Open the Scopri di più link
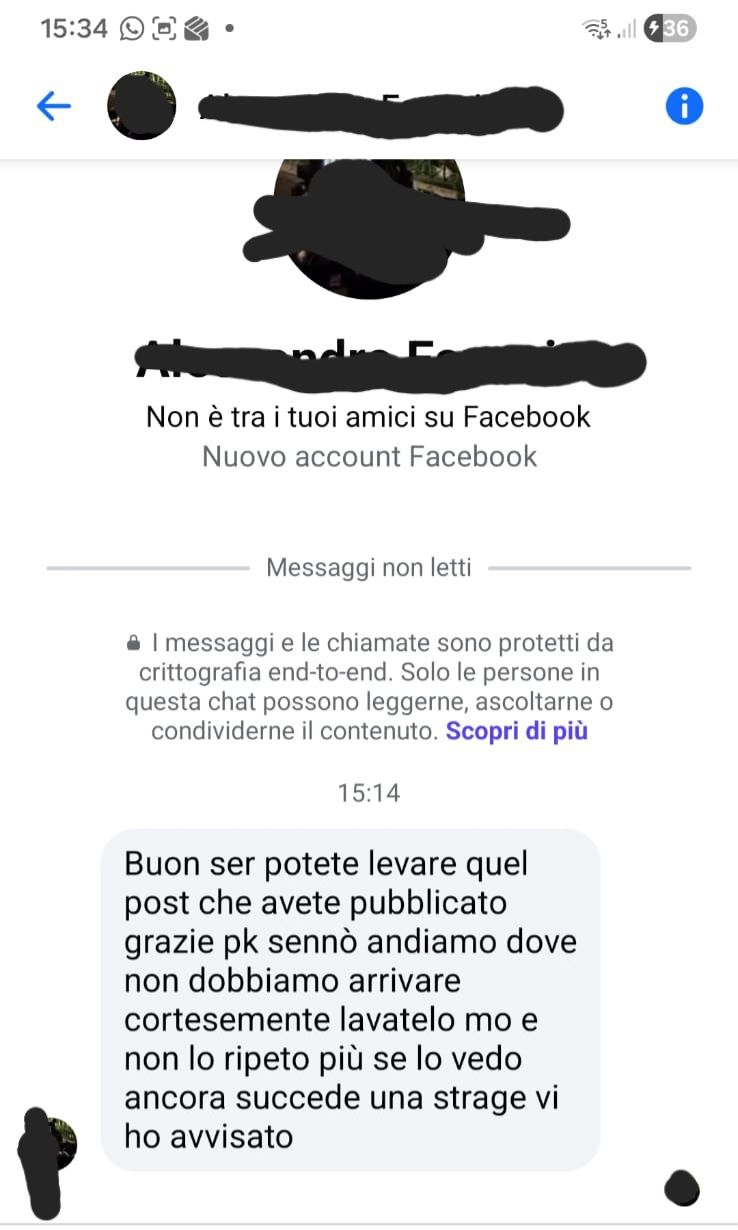 (x=516, y=731)
